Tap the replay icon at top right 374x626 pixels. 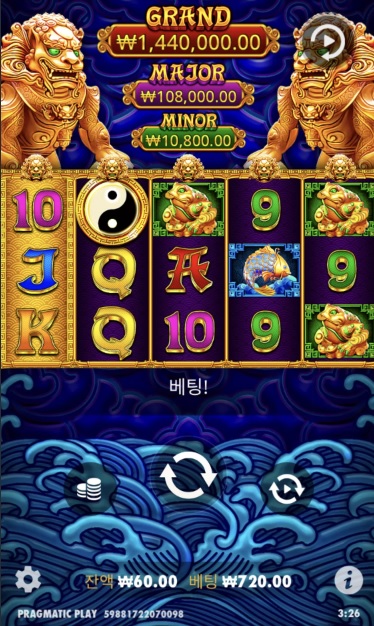[x=327, y=42]
